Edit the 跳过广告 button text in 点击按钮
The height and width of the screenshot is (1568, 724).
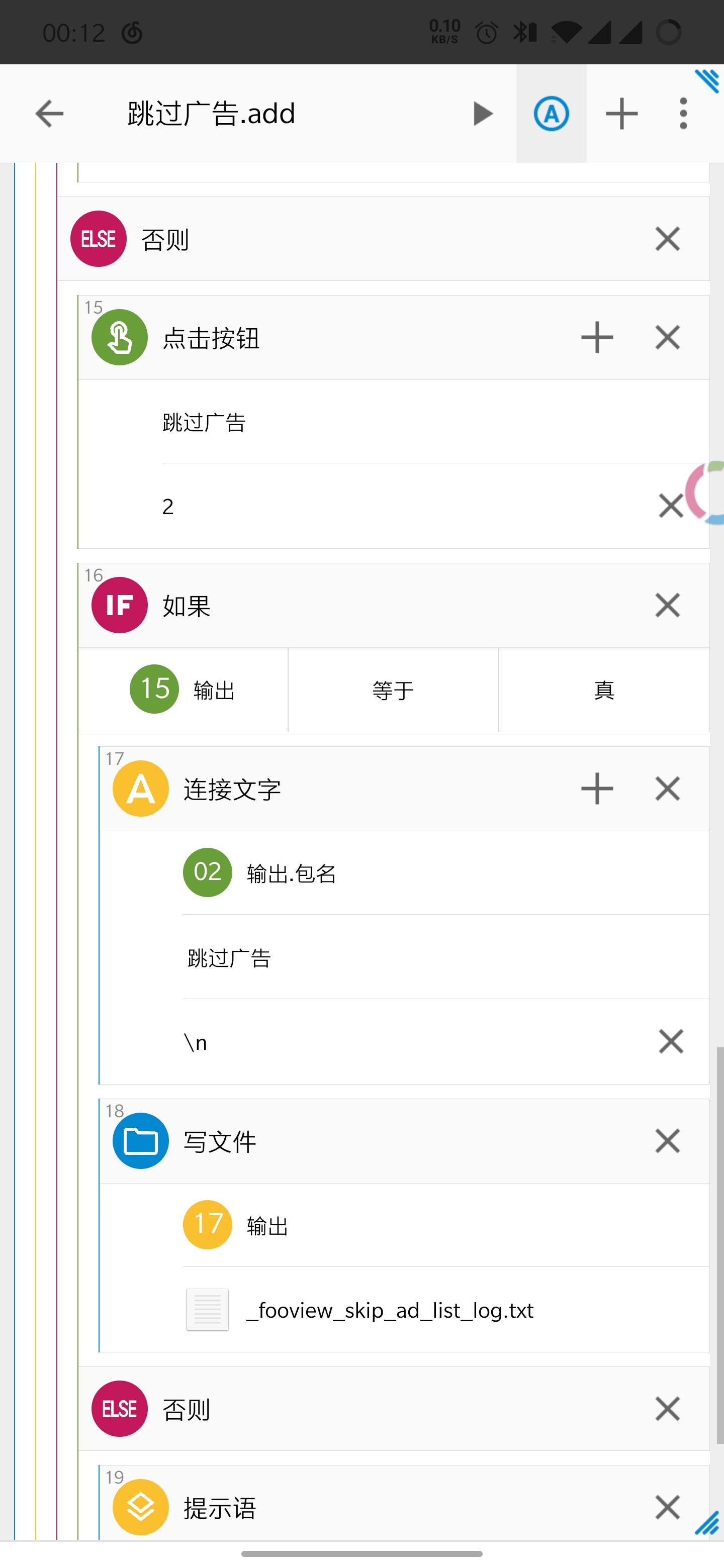204,422
